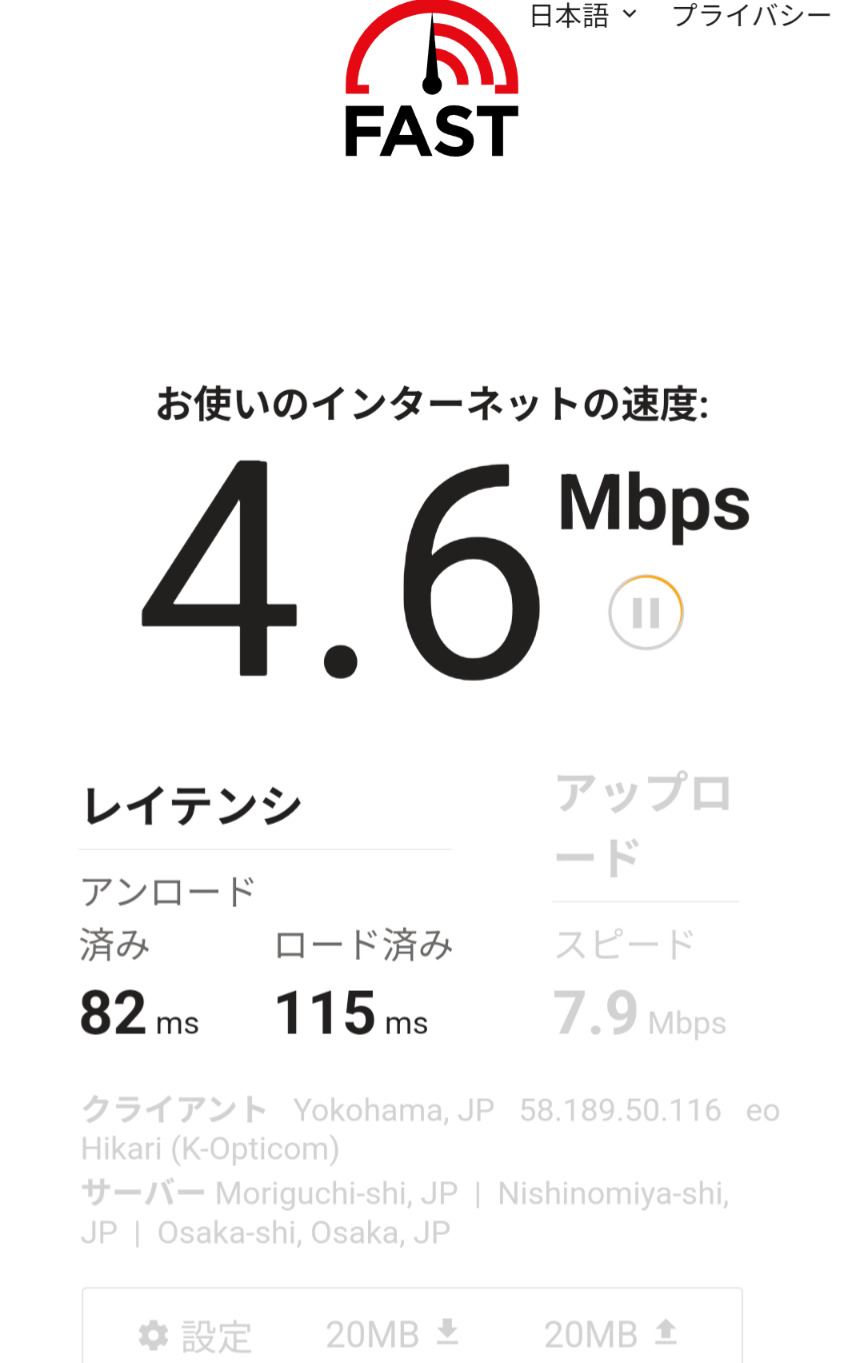Screen dimensions: 864x1363
Task: Open the プライバシー link
Action: coord(751,15)
